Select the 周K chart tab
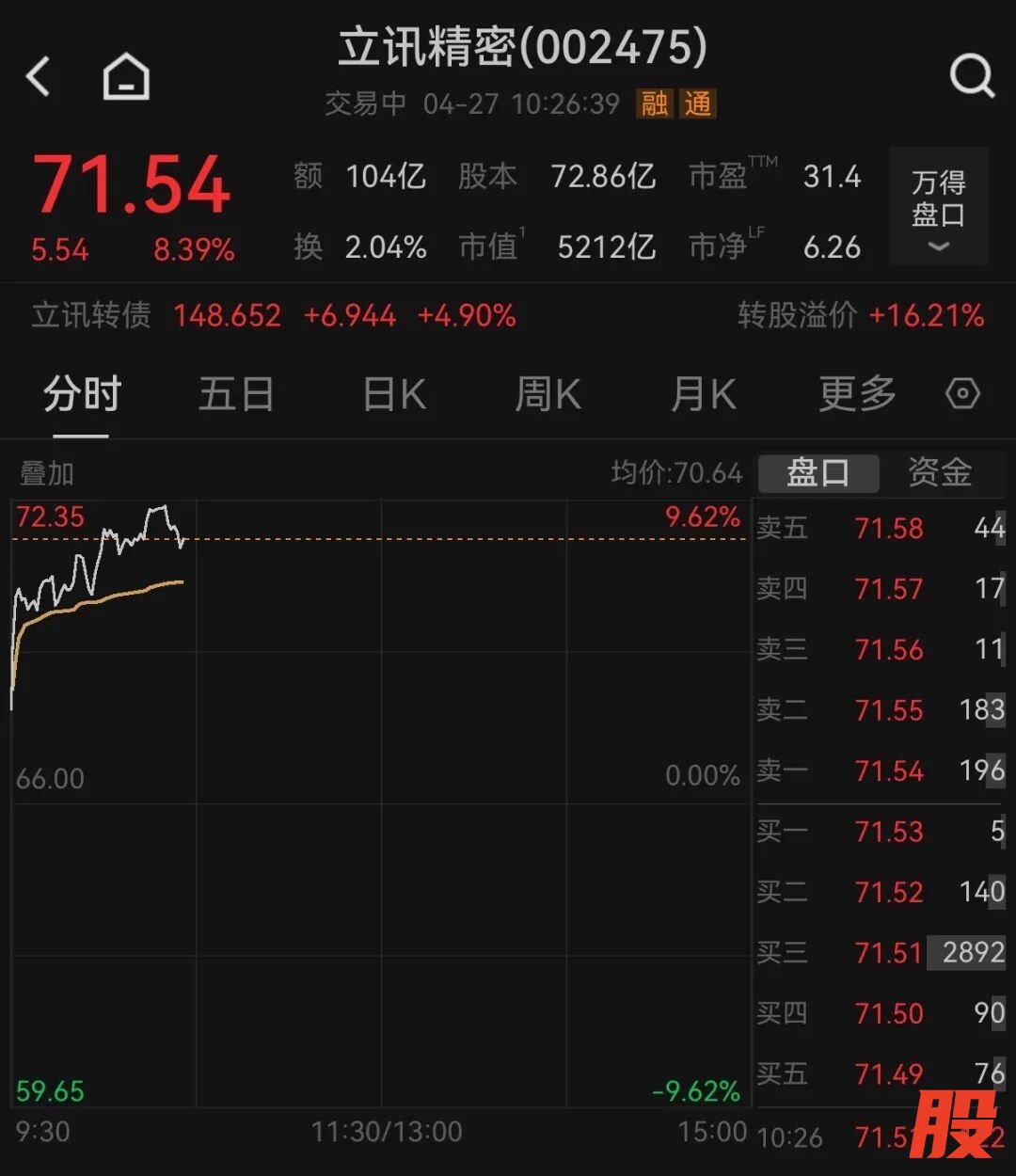Viewport: 1016px width, 1176px height. [x=548, y=394]
